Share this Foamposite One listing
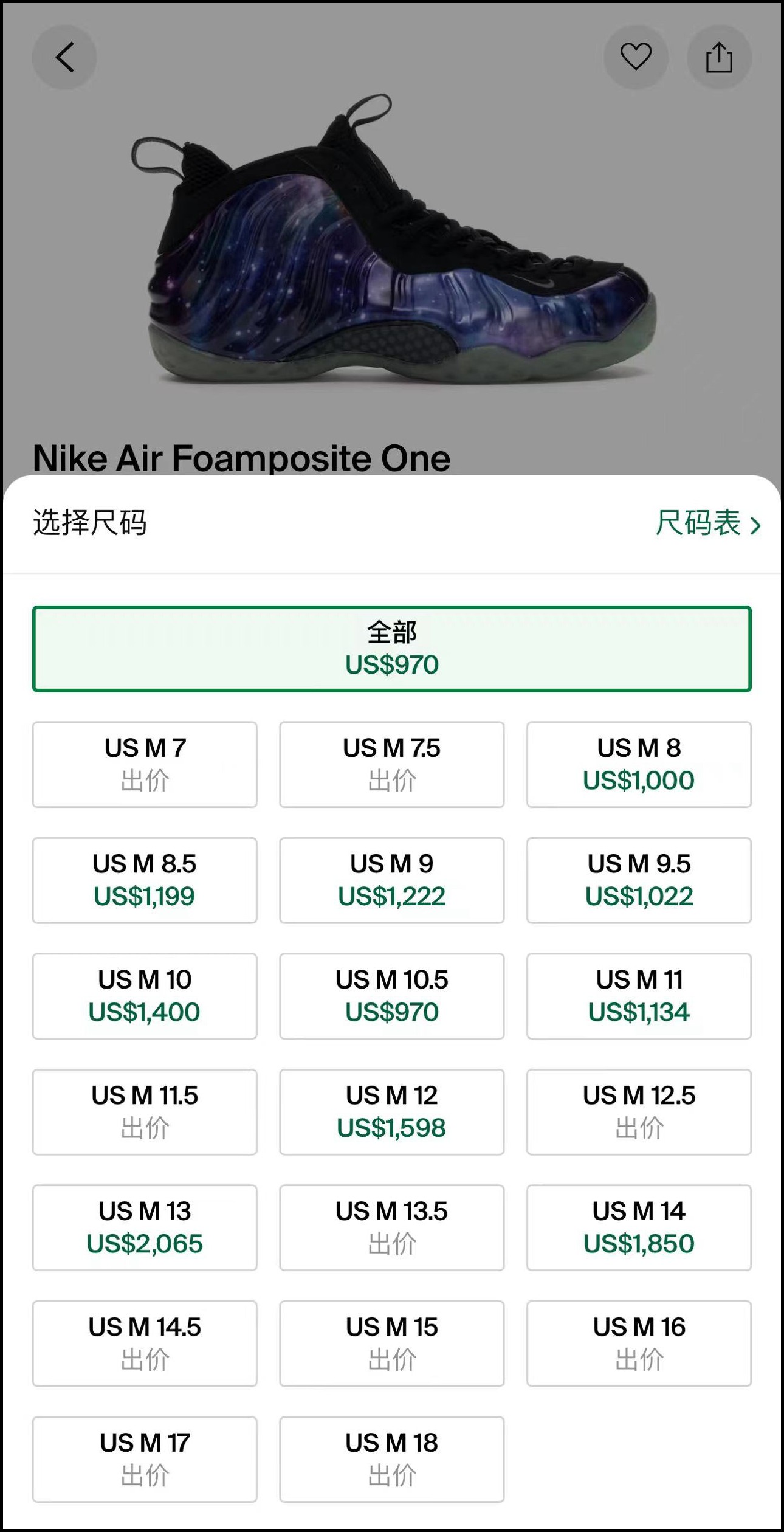The width and height of the screenshot is (784, 1532). (x=719, y=57)
